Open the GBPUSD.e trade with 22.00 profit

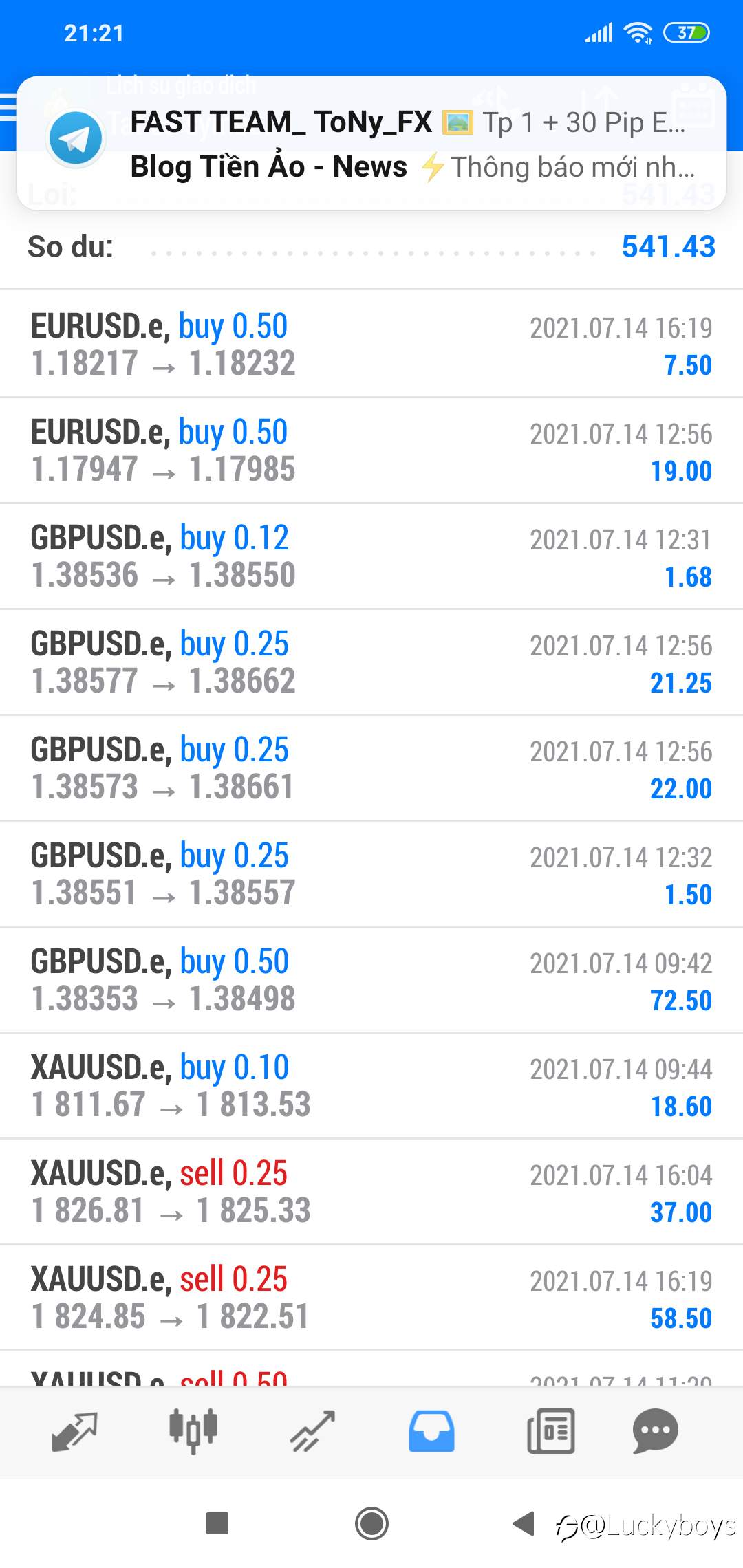tap(371, 768)
